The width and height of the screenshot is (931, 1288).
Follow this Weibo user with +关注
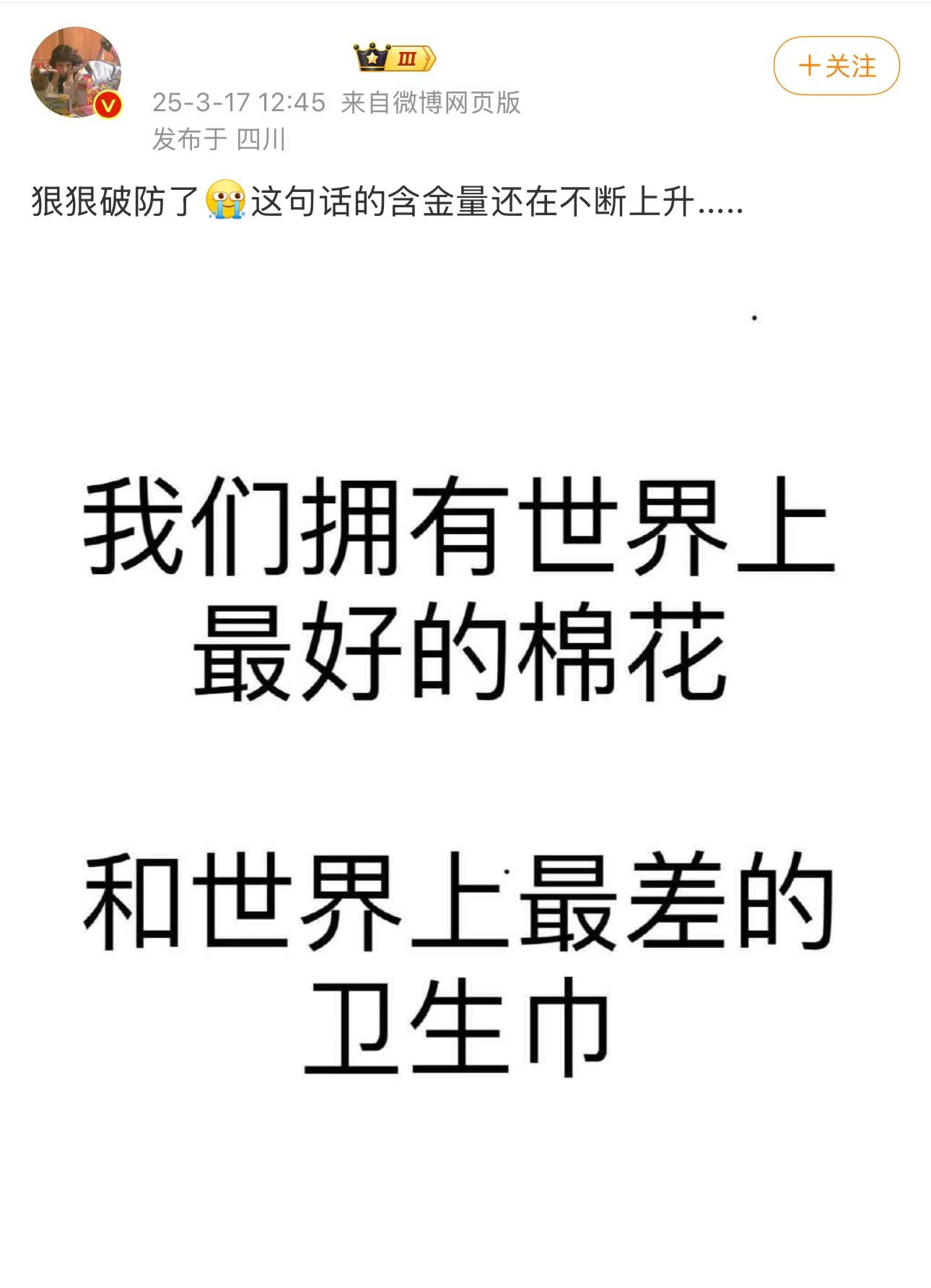tap(836, 66)
